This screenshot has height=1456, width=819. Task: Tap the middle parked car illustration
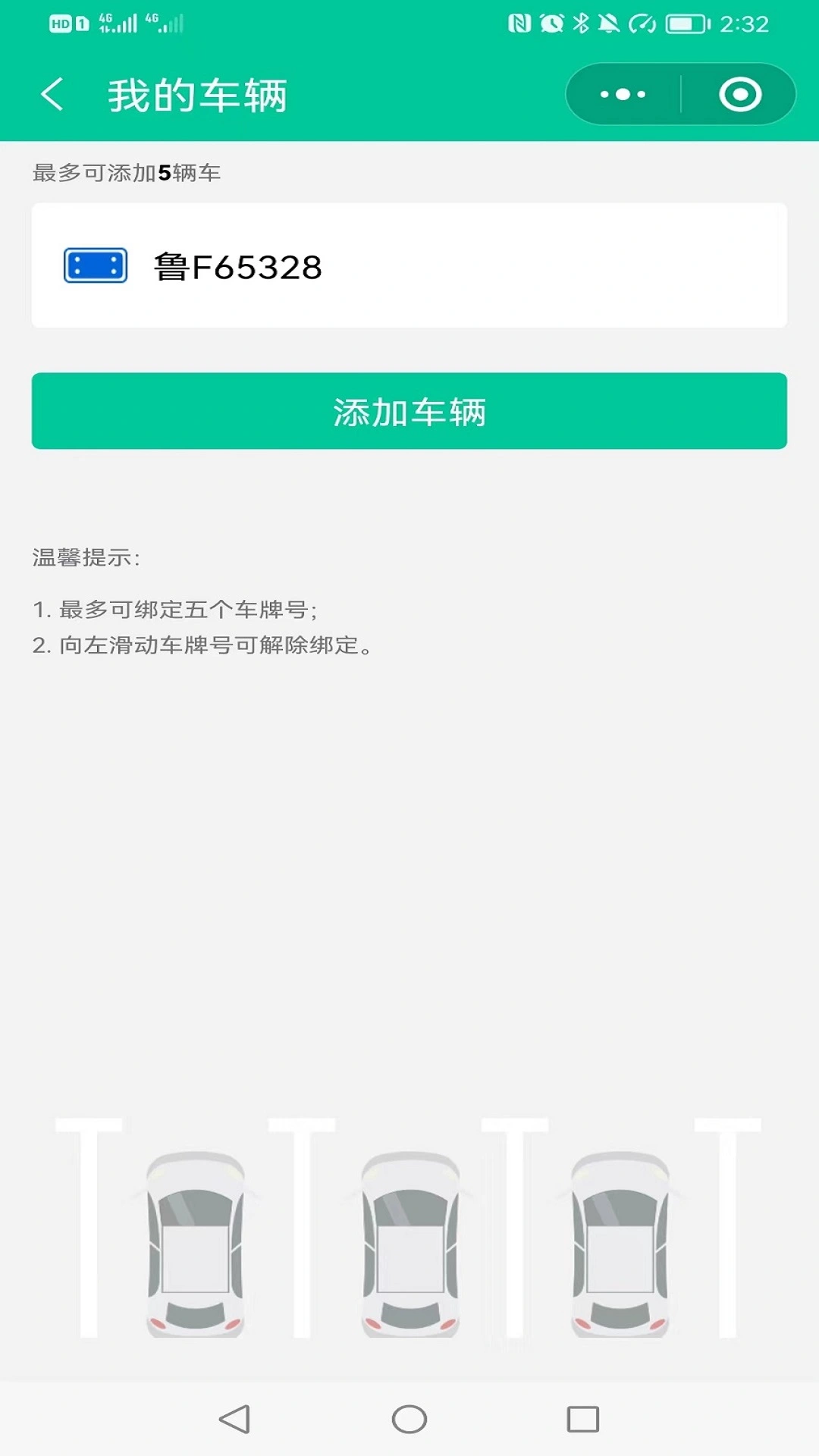tap(409, 1244)
